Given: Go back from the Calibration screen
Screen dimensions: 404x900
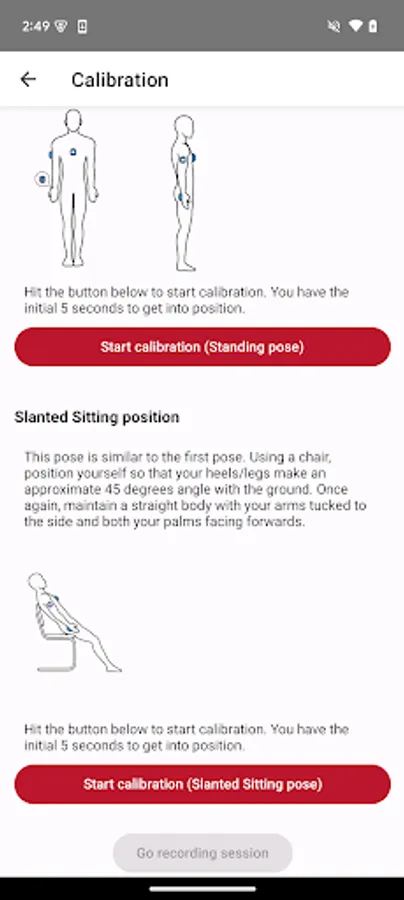Looking at the screenshot, I should pos(28,79).
